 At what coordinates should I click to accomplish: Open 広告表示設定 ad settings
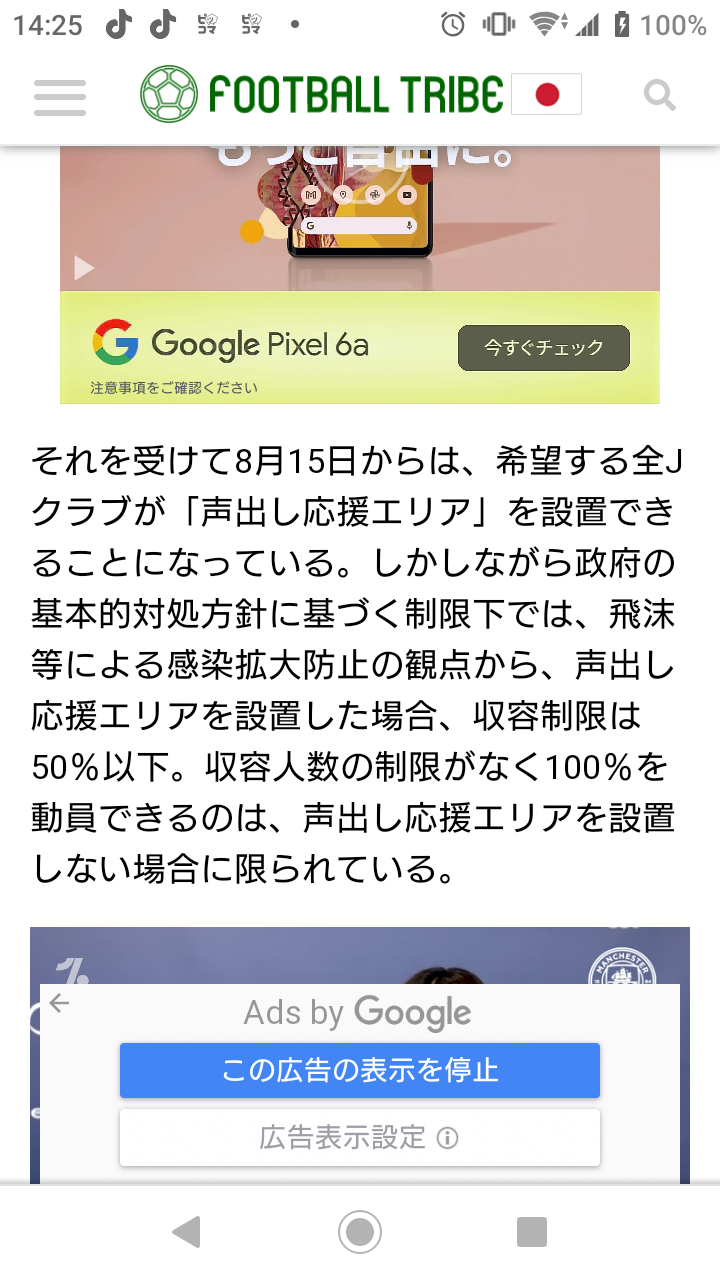360,1137
